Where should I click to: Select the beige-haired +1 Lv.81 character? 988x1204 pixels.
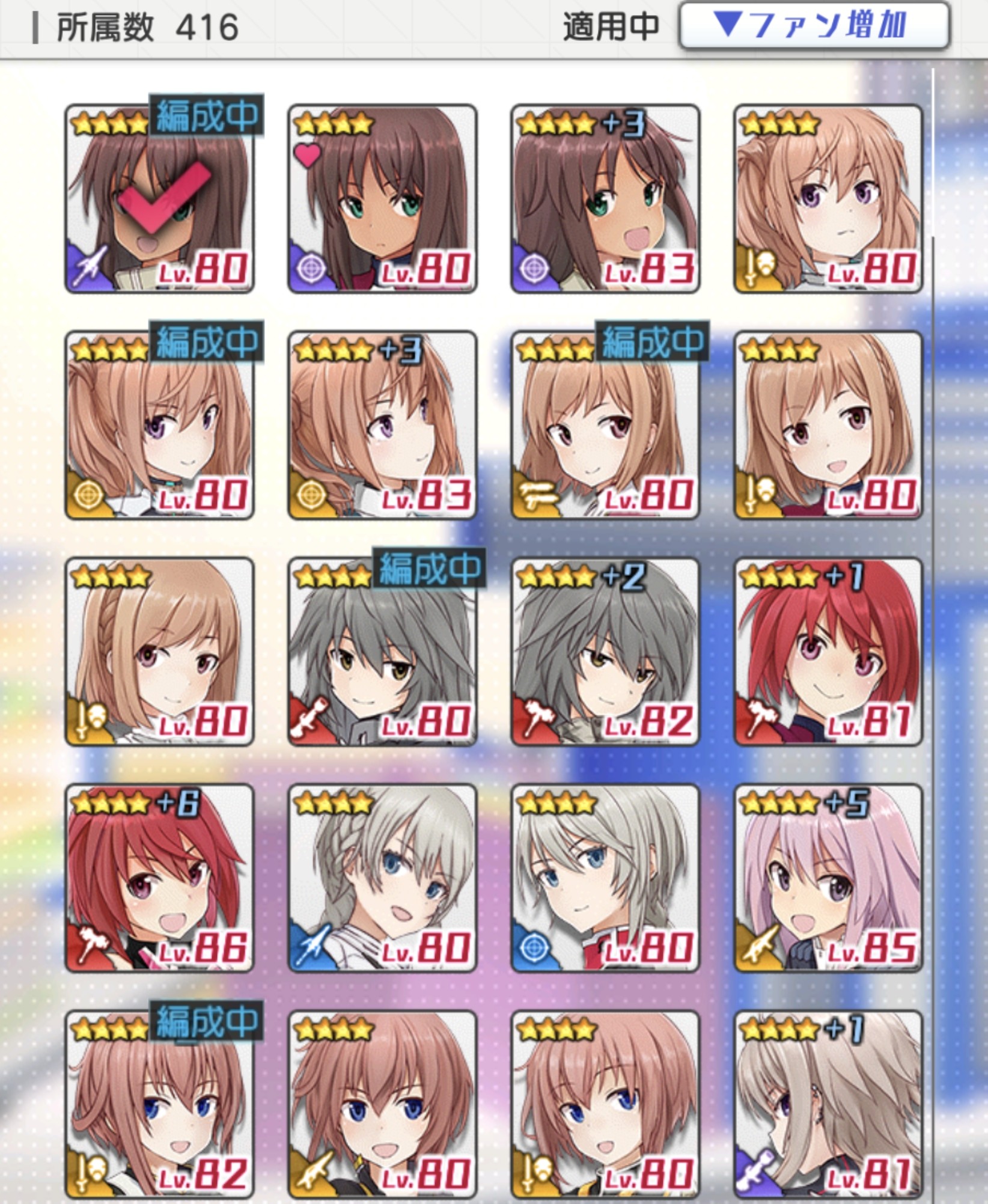[828, 1104]
